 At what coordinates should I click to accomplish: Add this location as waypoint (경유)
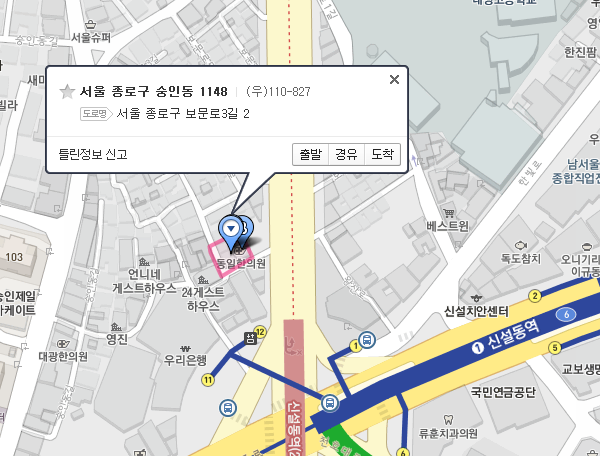coord(346,154)
